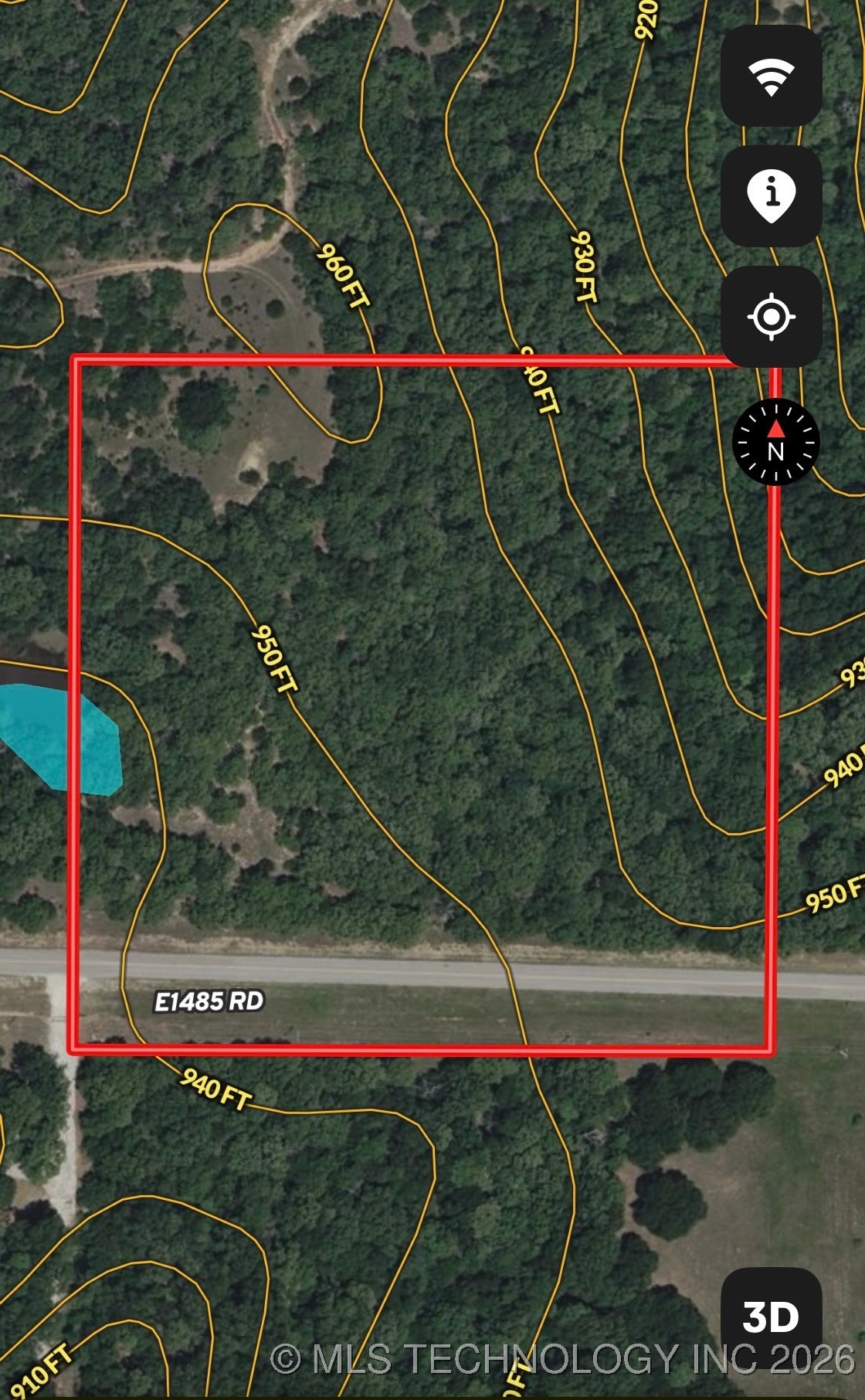Open the offline maps wifi button

coord(771,76)
